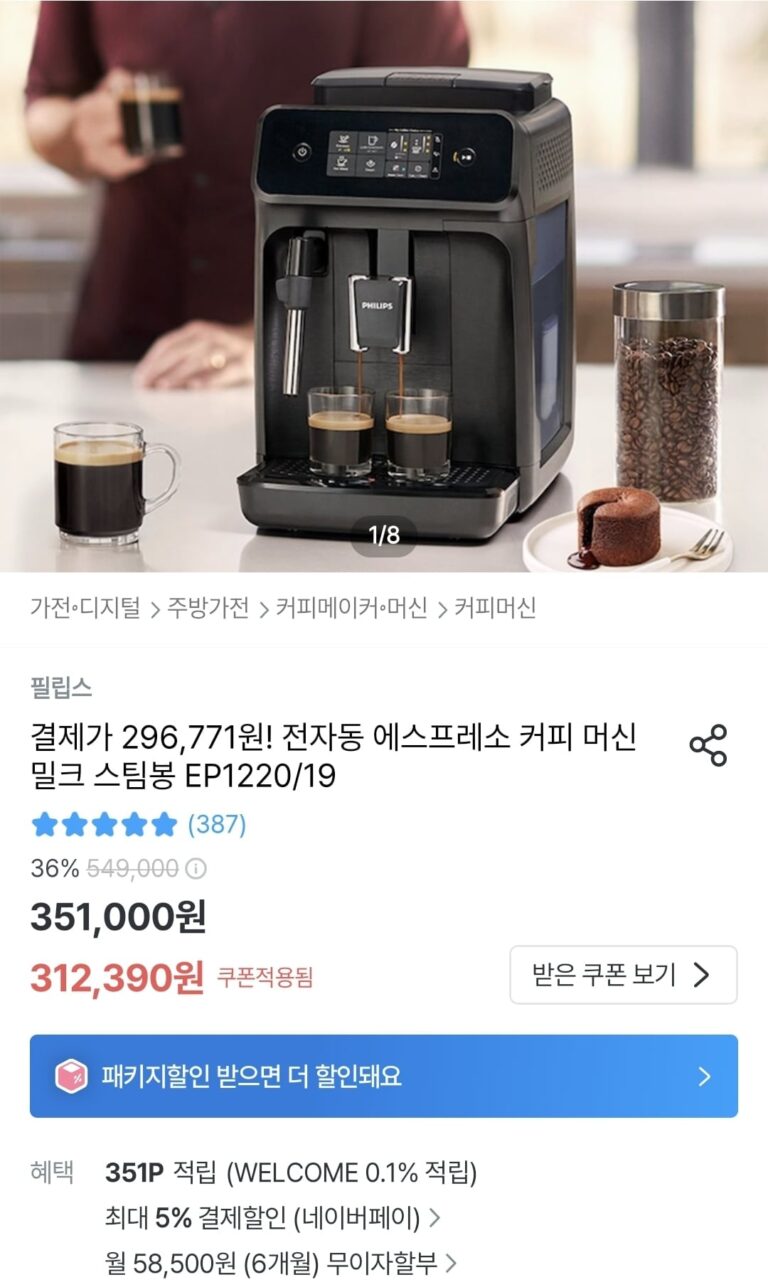
Task: Open the 커피머신 breadcrumb category
Action: (495, 607)
